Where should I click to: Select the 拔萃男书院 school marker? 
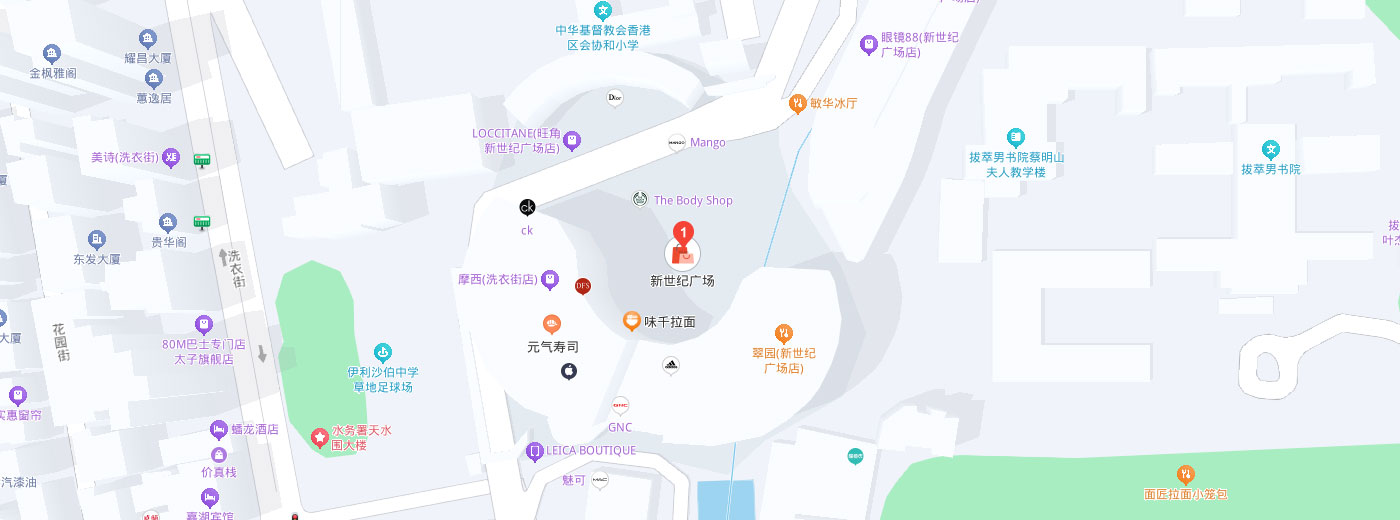pos(1271,149)
